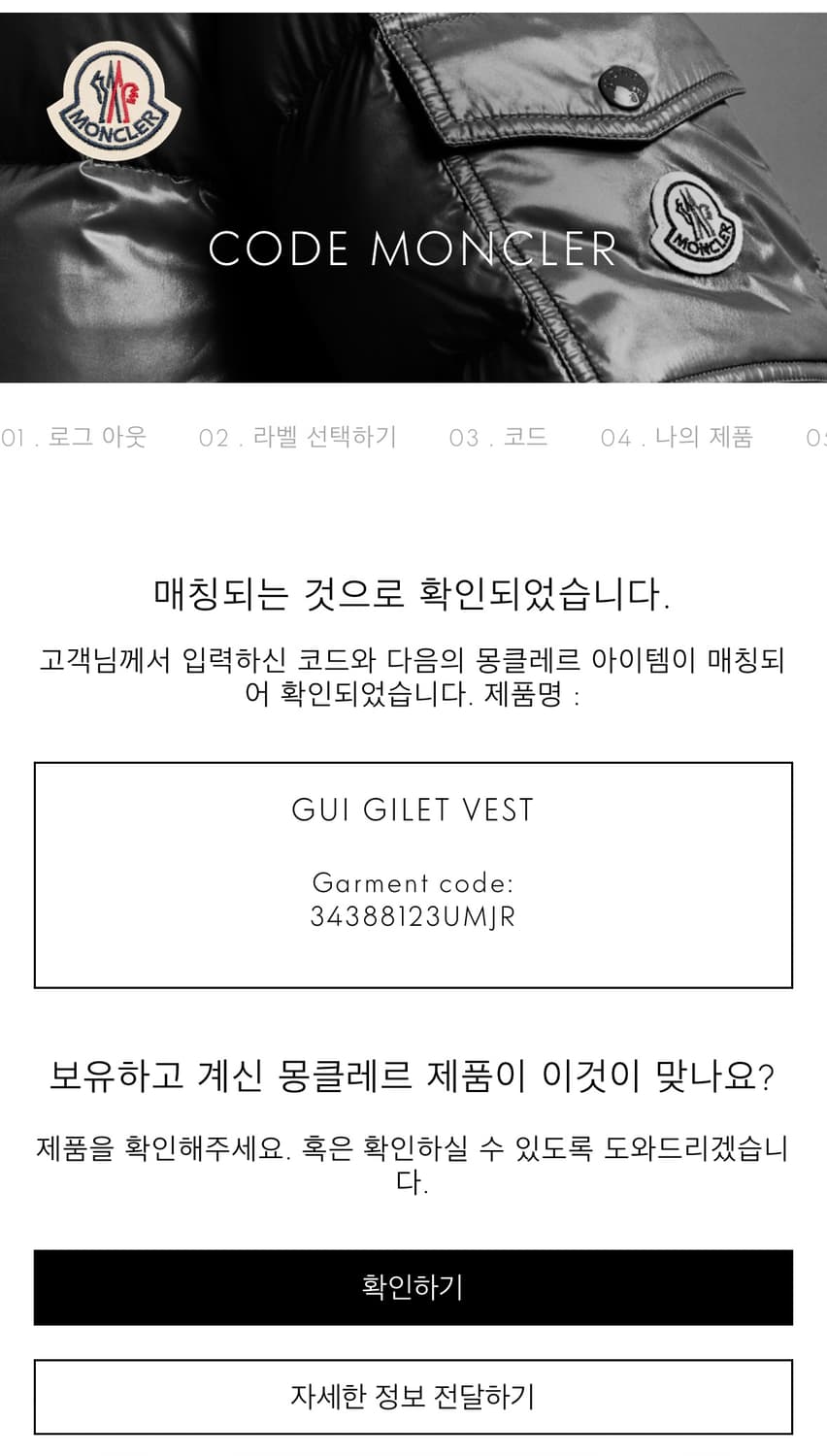Screen dimensions: 827x1456
Task: Click the GUI GILET VEST info box
Action: pos(413,874)
